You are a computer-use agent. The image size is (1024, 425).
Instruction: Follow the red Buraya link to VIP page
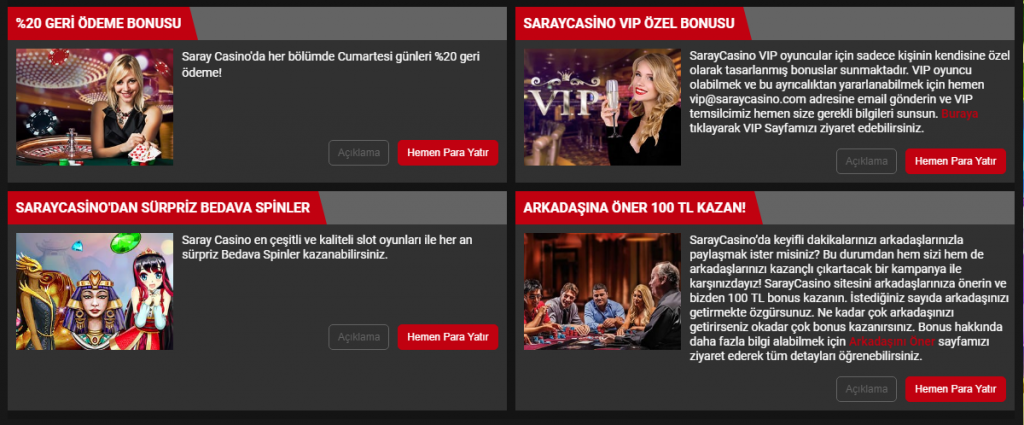click(959, 114)
